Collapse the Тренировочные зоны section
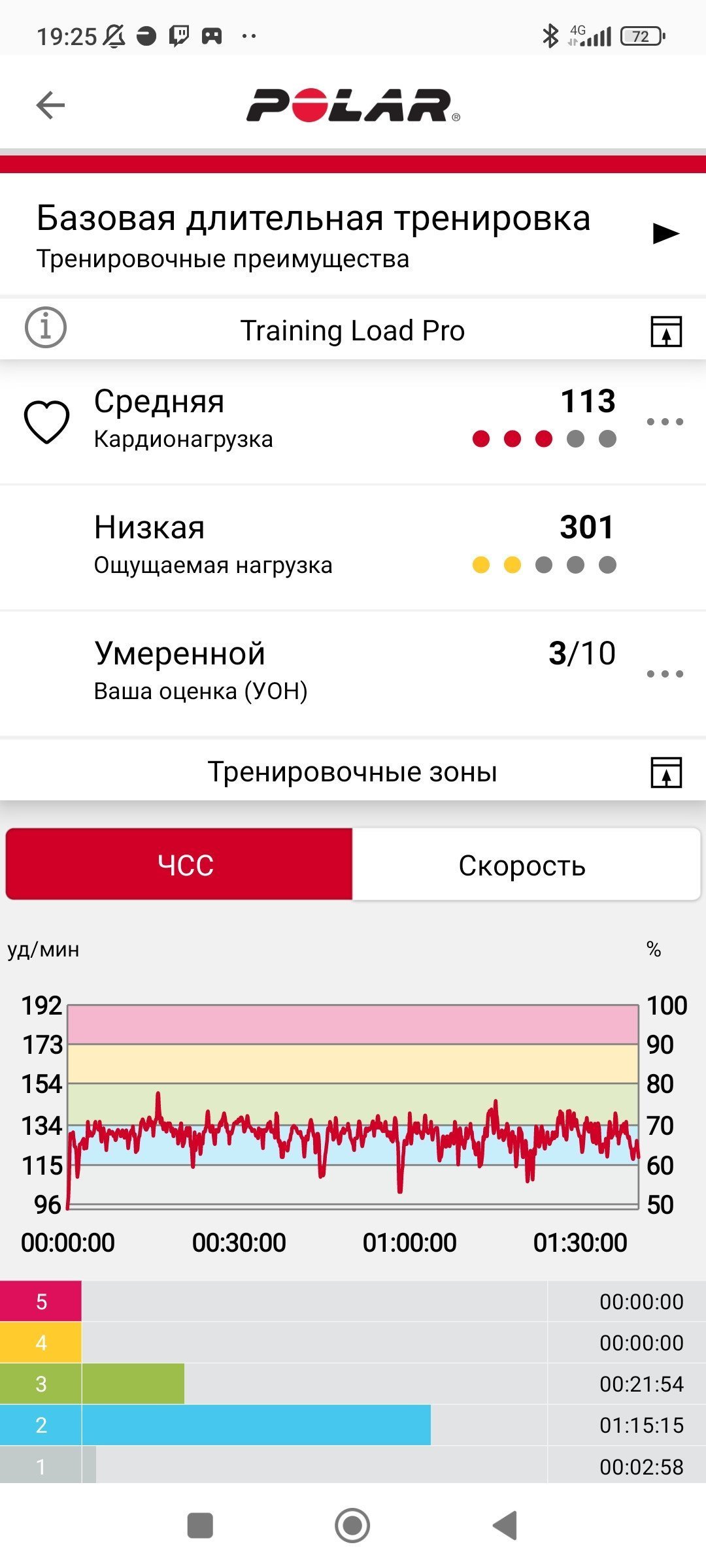The width and height of the screenshot is (706, 1568). [666, 772]
